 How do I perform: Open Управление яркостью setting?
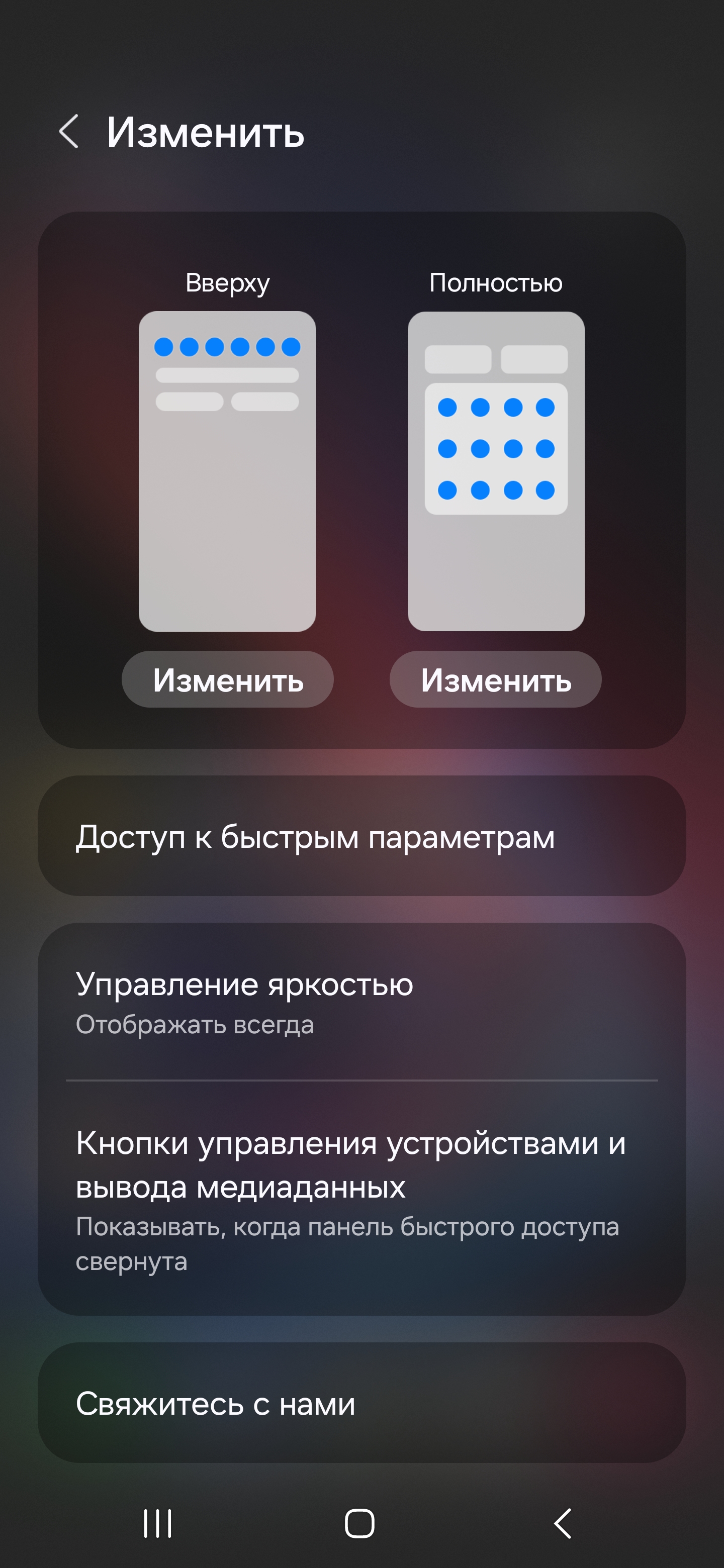(x=361, y=1002)
